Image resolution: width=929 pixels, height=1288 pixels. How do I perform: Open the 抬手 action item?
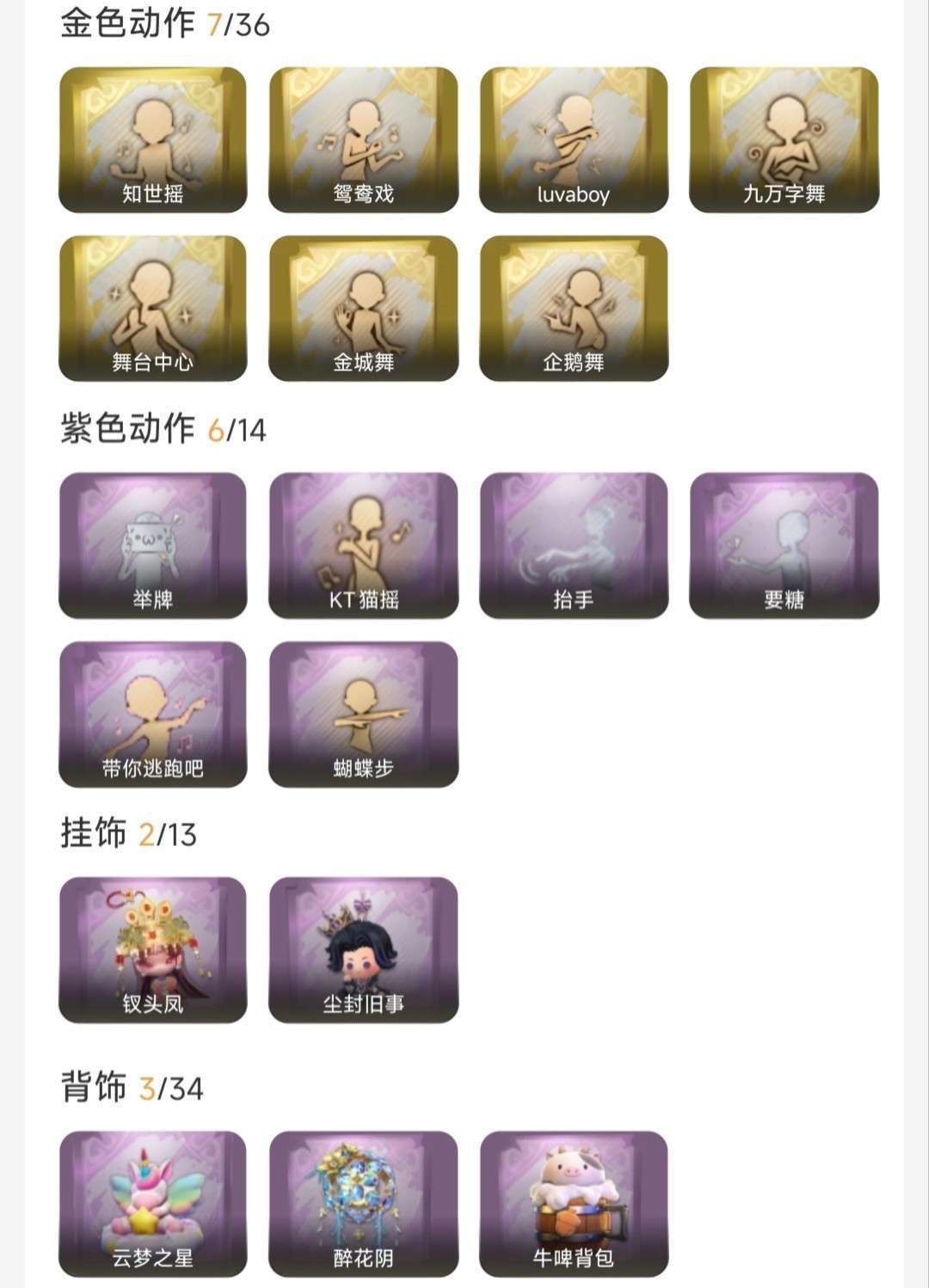(574, 546)
